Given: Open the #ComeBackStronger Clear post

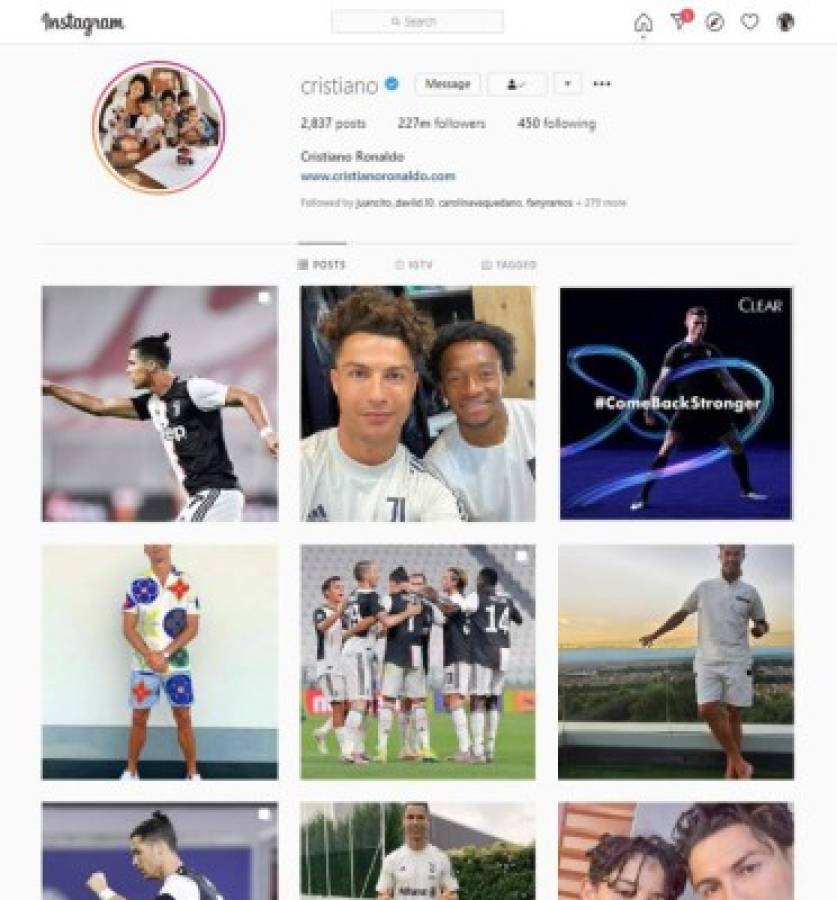Looking at the screenshot, I should [x=676, y=403].
